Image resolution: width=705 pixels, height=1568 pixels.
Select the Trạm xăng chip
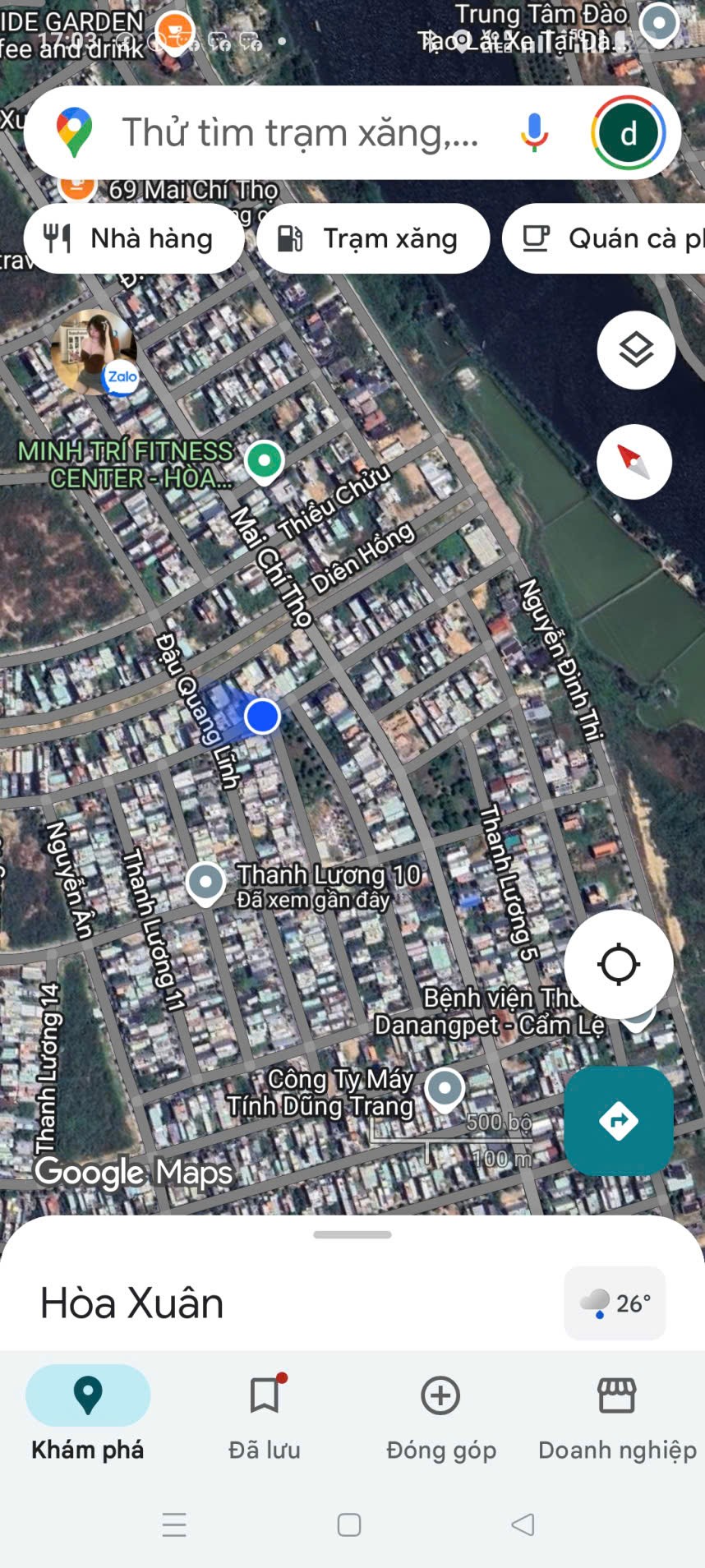(x=374, y=238)
